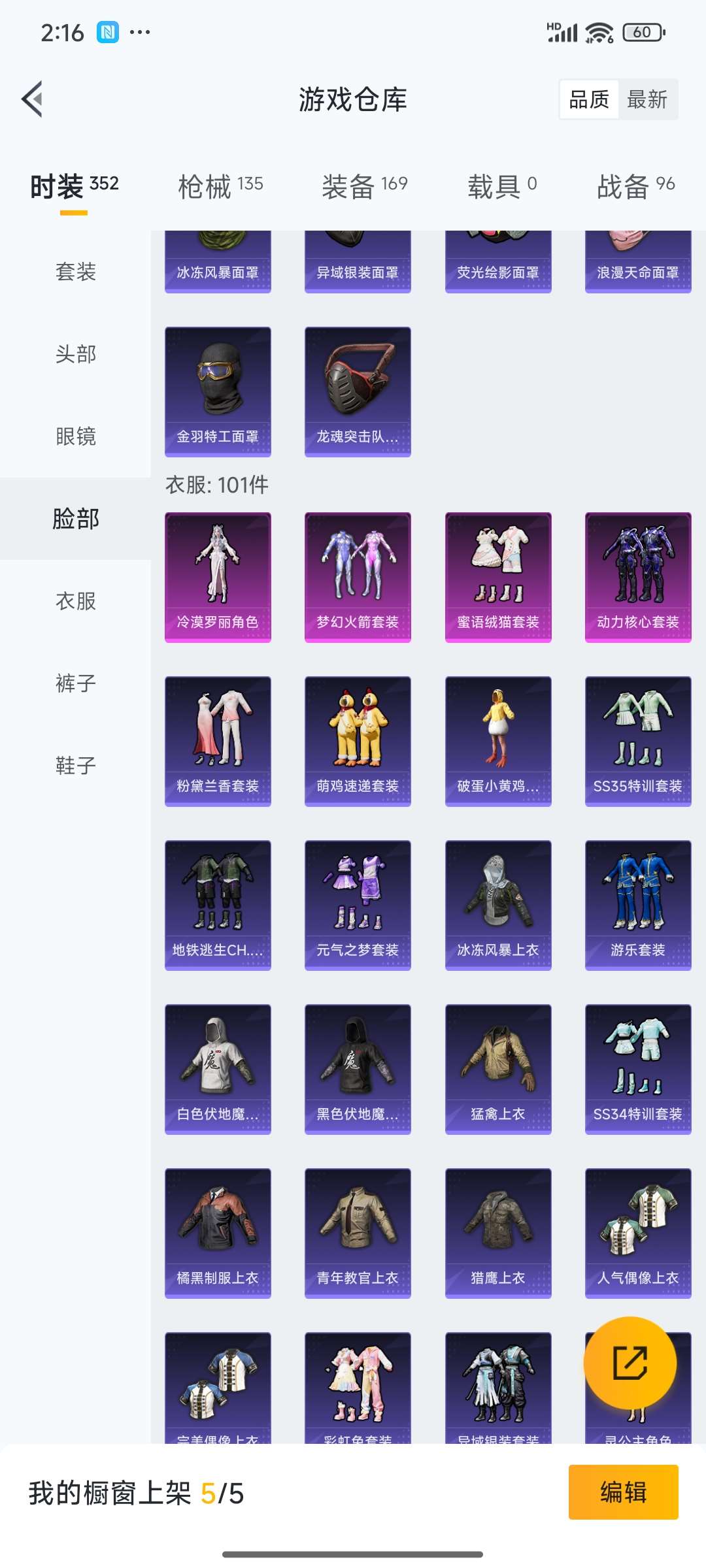The image size is (706, 1568).
Task: Select 套装 in the side menu
Action: point(75,272)
